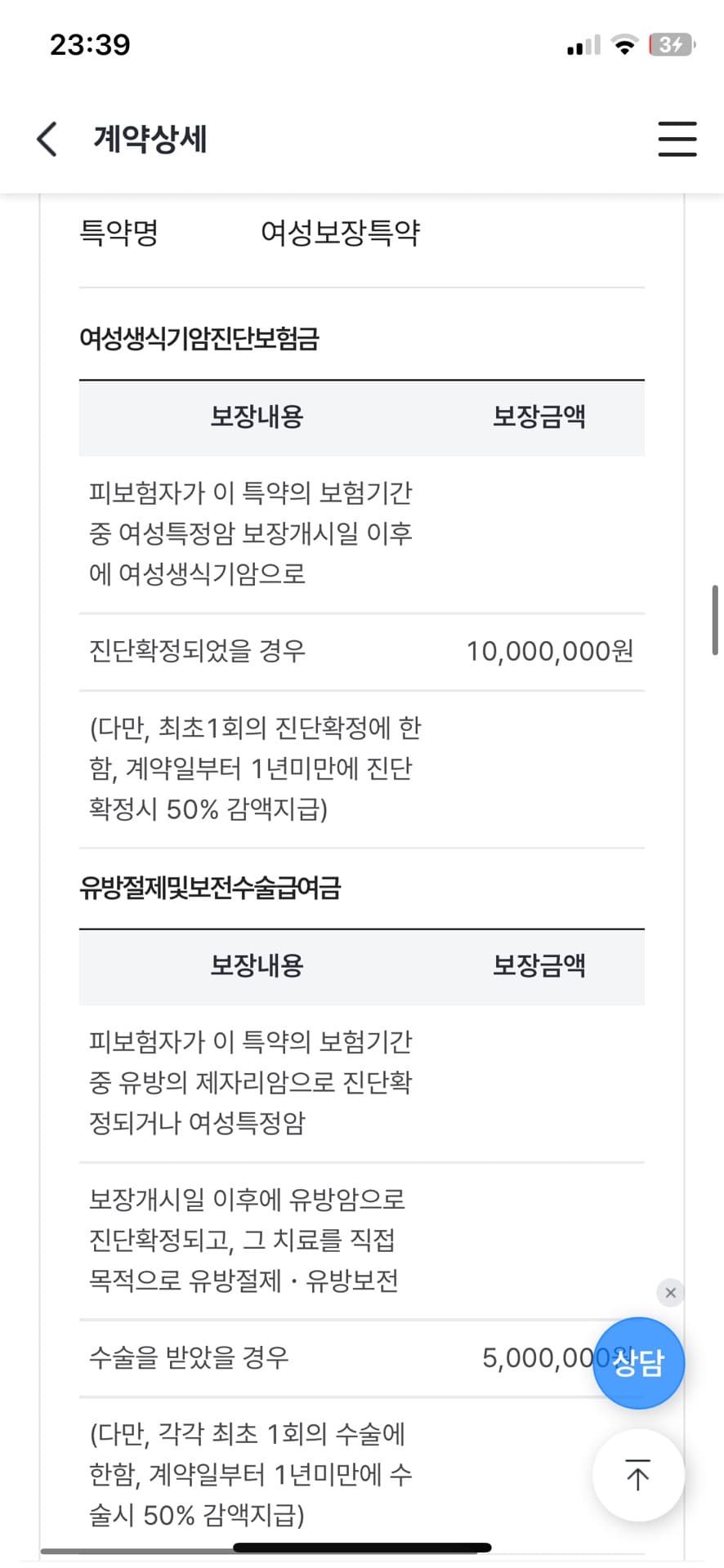Jump back to the top of the page
Viewport: 724px width, 1568px height.
coord(638,1475)
